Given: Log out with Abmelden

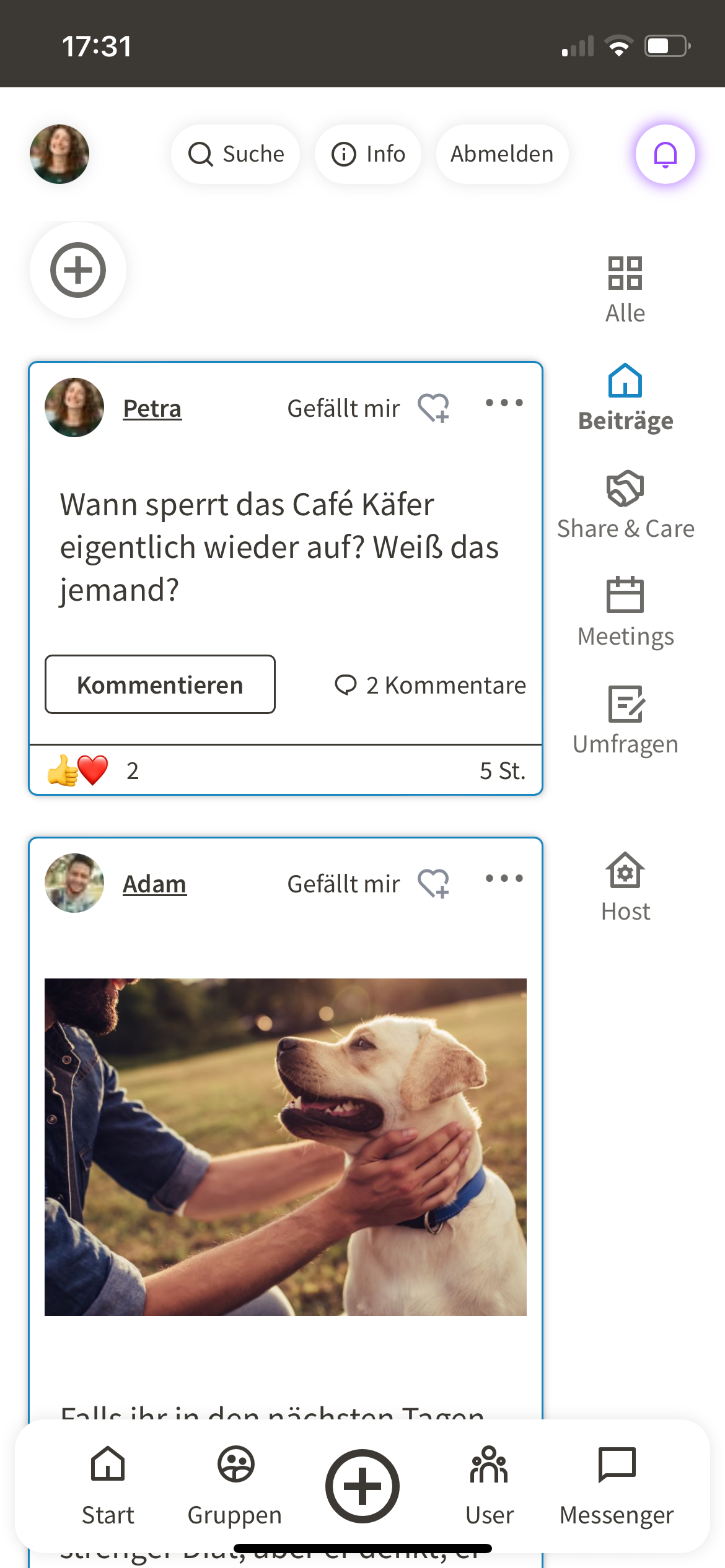Looking at the screenshot, I should pos(502,154).
